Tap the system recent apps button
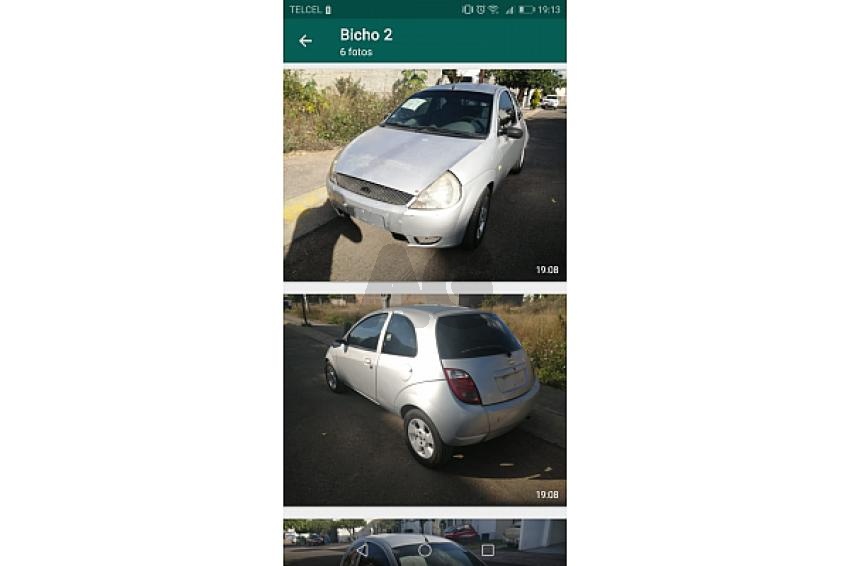This screenshot has width=850, height=566. [488, 550]
